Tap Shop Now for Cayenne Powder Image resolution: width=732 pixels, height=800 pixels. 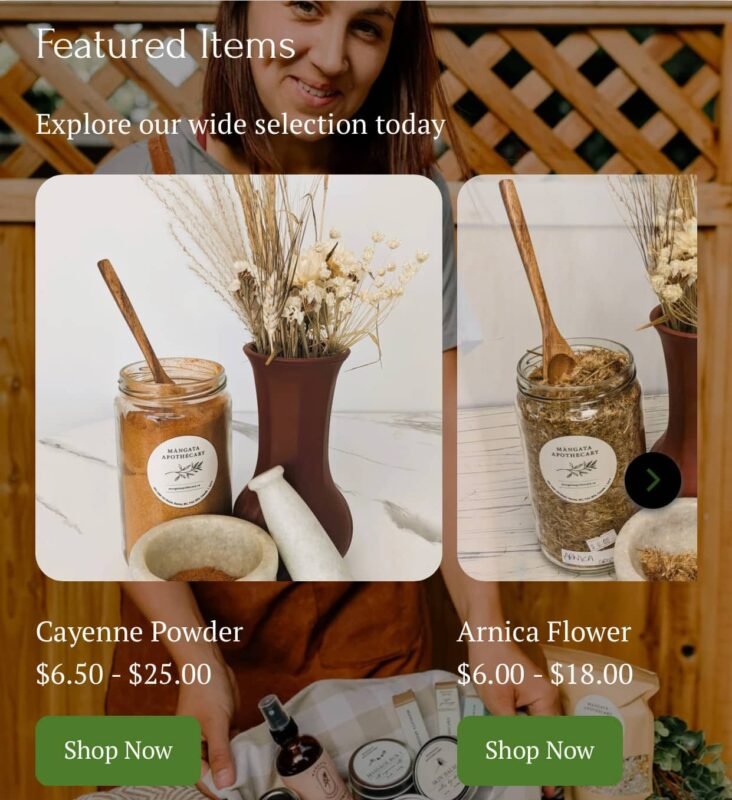pos(118,750)
